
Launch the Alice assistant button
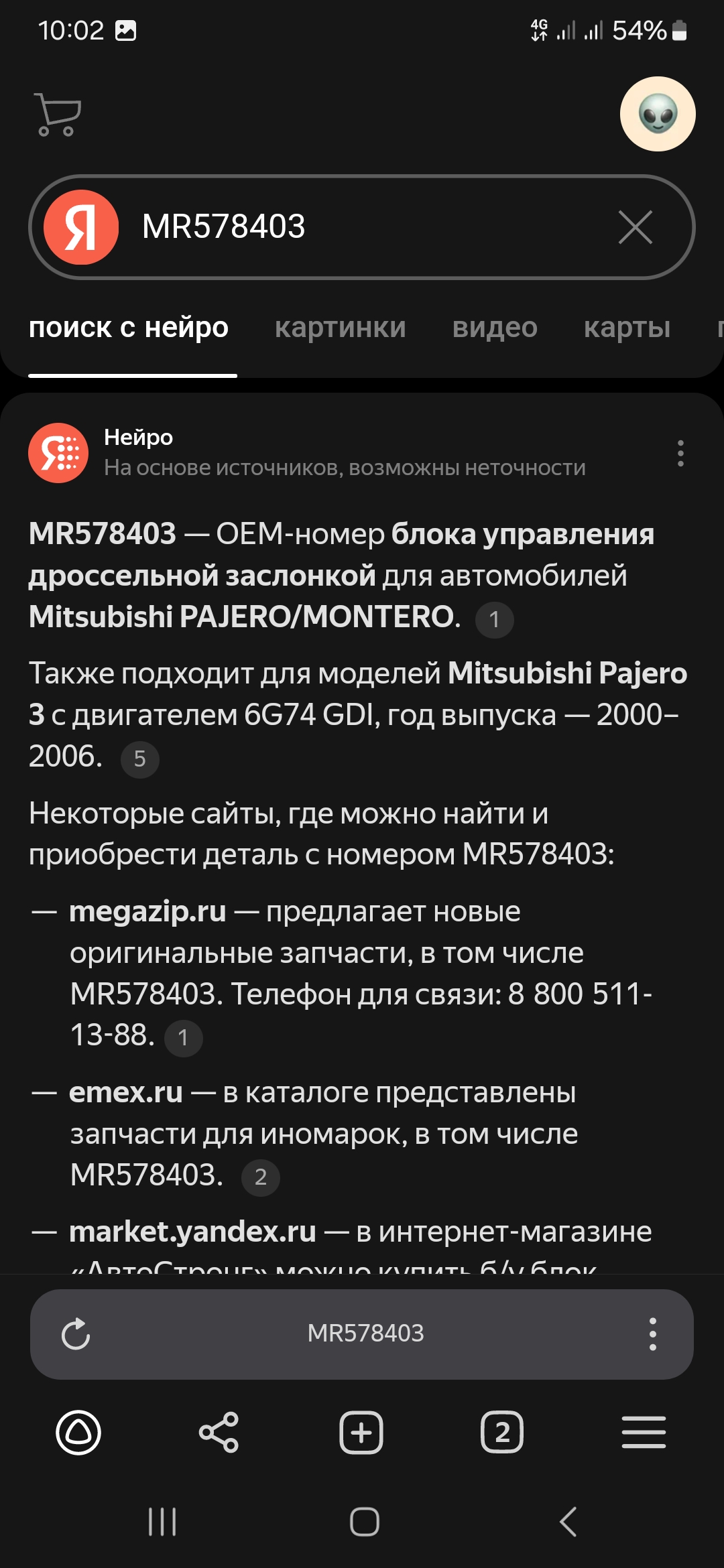[78, 1433]
